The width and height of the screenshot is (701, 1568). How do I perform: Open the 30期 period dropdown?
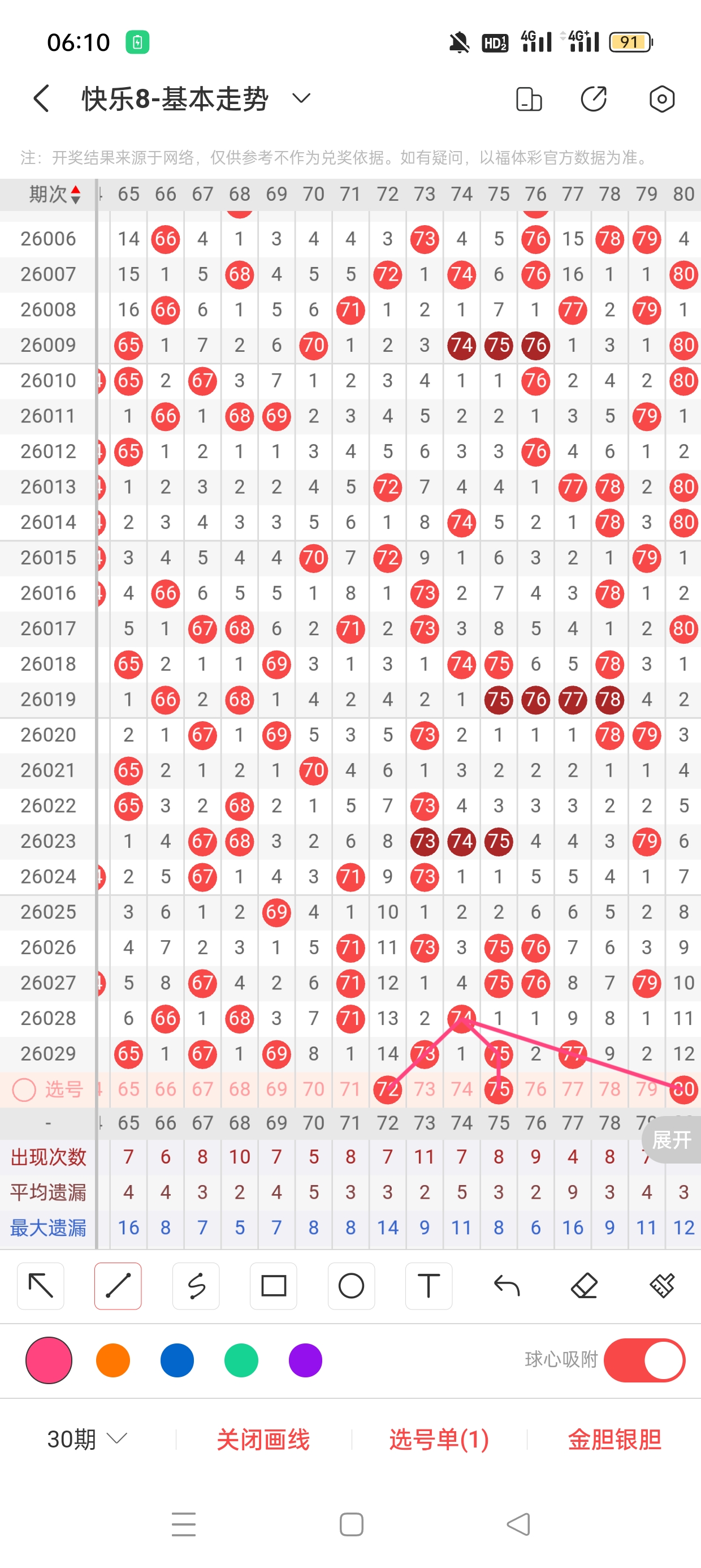point(87,1439)
